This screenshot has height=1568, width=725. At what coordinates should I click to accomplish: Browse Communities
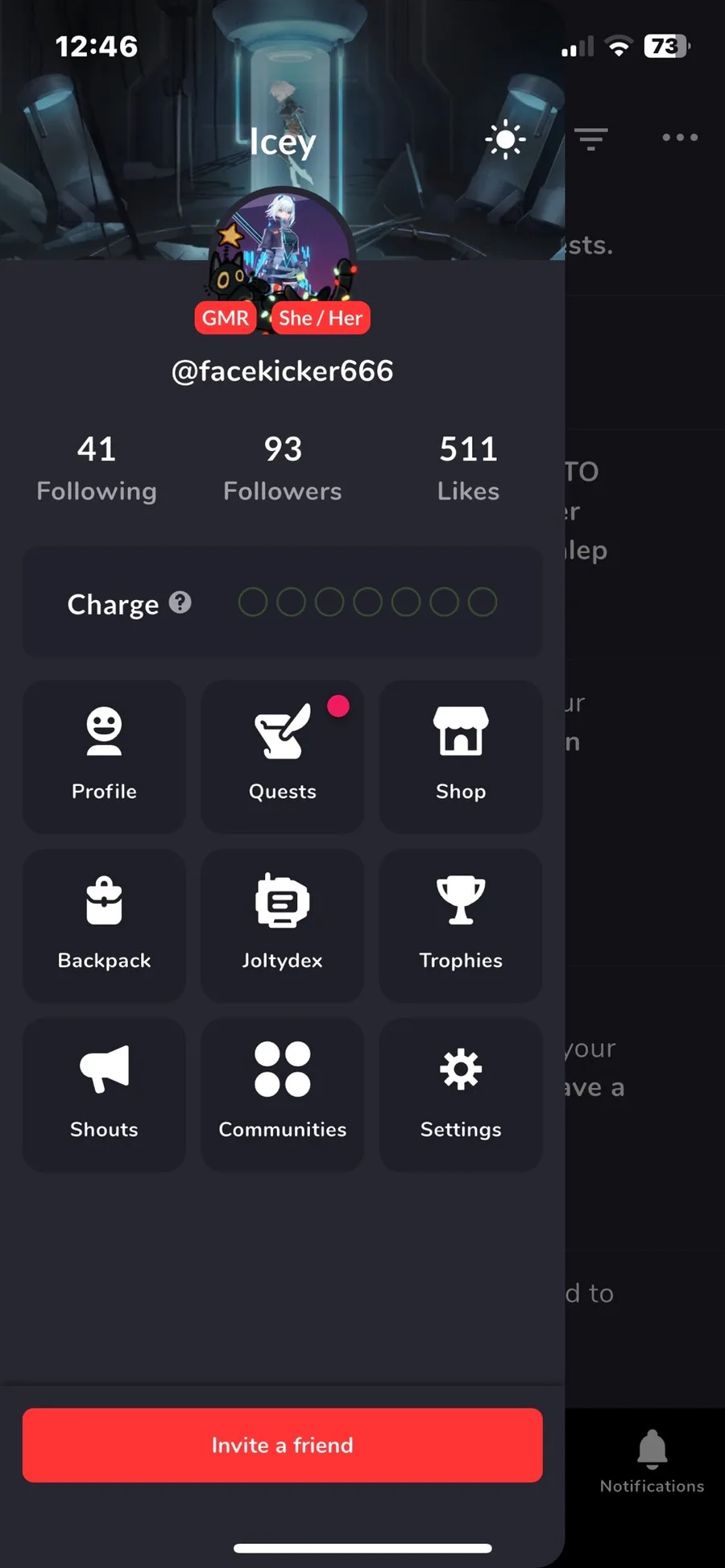coord(283,1094)
